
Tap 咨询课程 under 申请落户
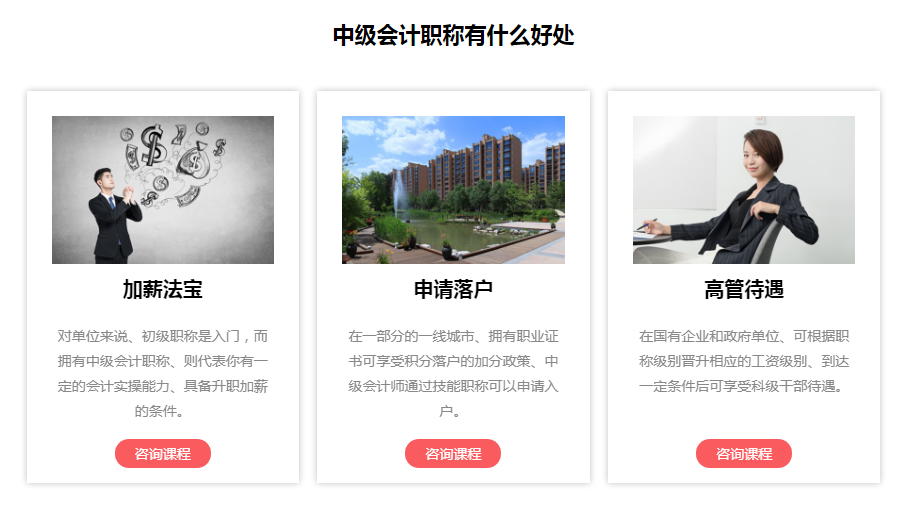coord(453,453)
